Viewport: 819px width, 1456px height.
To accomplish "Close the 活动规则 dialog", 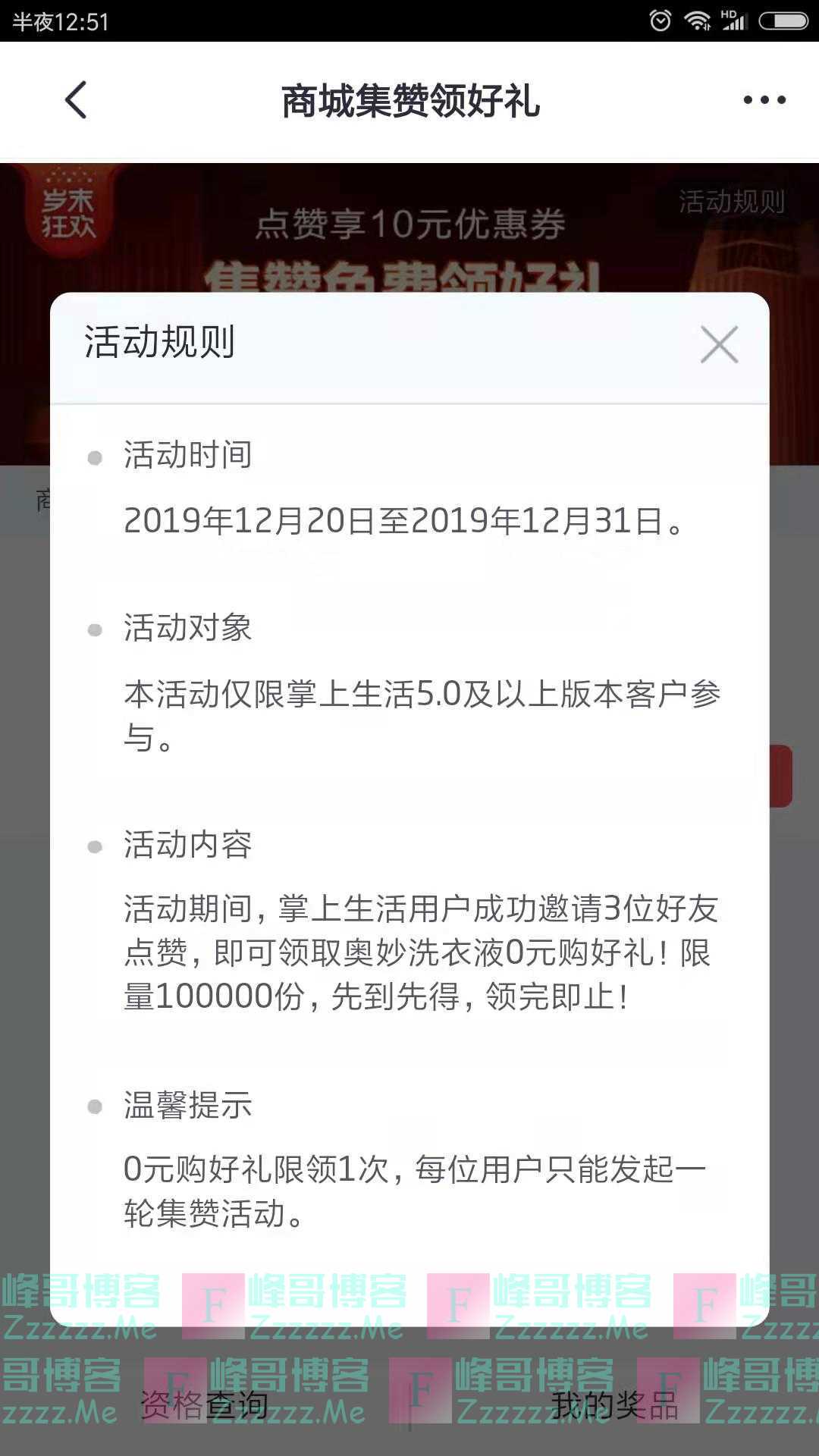I will click(x=718, y=345).
